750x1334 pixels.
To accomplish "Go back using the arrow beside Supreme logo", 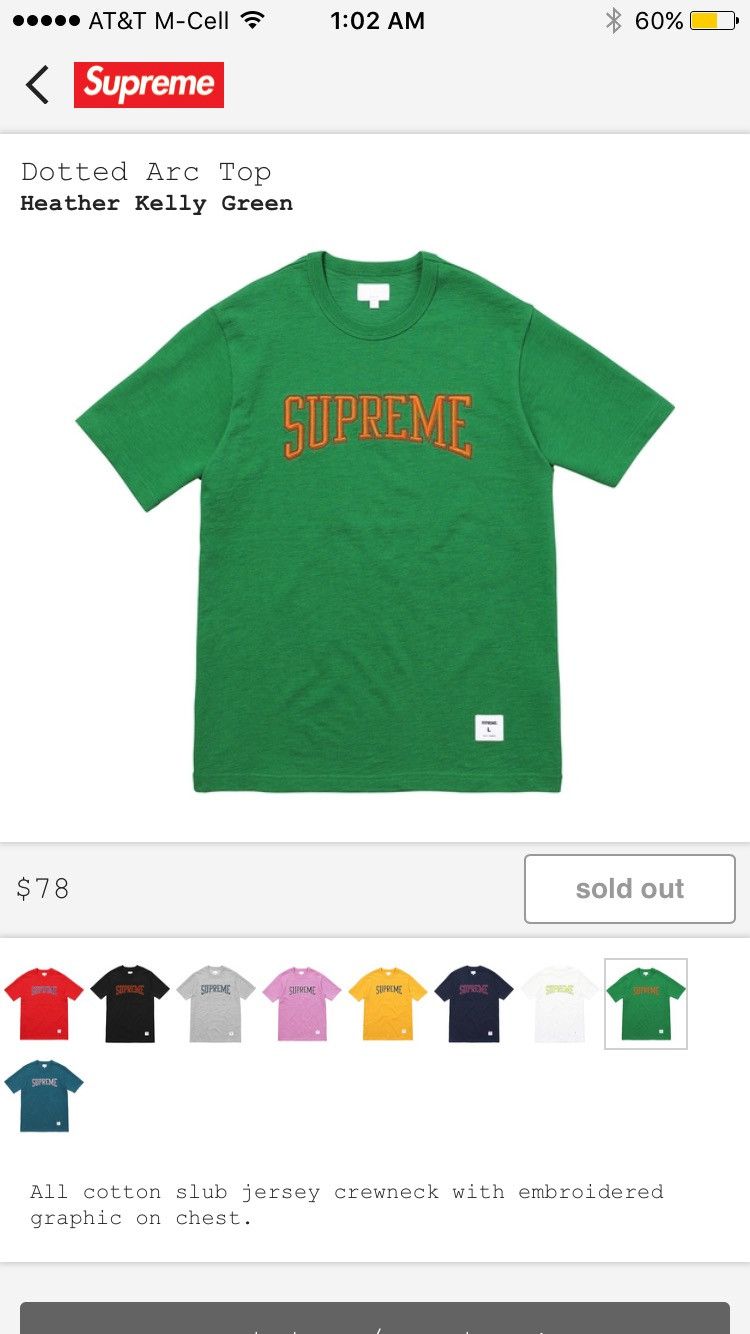I will (37, 85).
